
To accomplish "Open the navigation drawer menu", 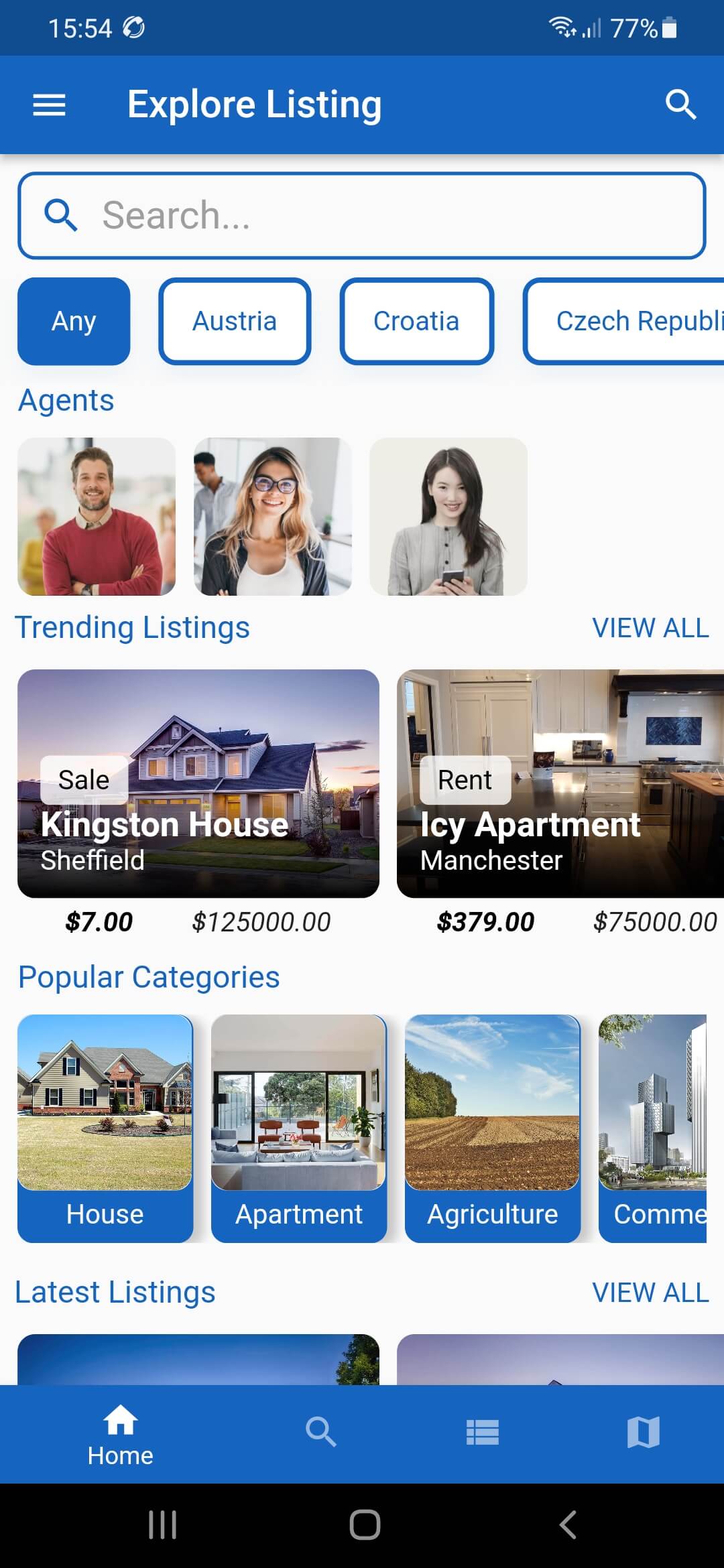I will click(48, 105).
